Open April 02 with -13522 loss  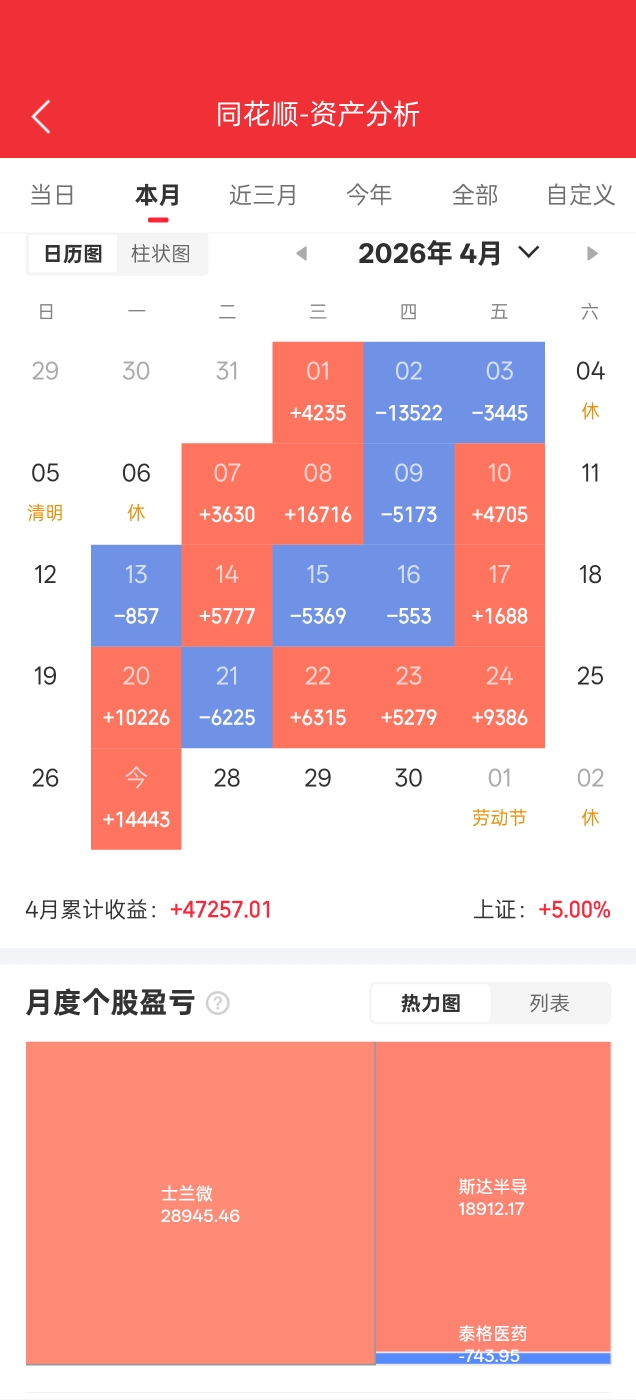408,392
